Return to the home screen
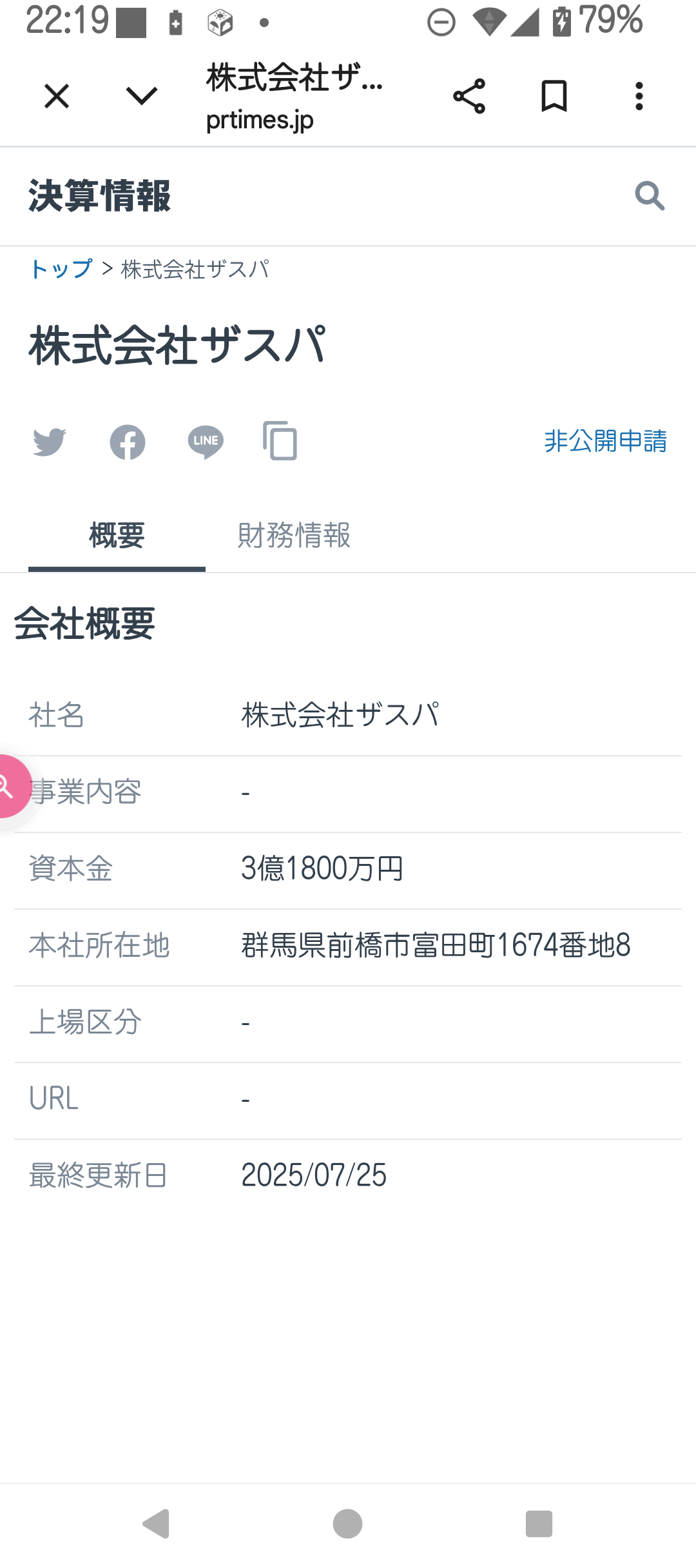The image size is (696, 1568). tap(347, 1524)
